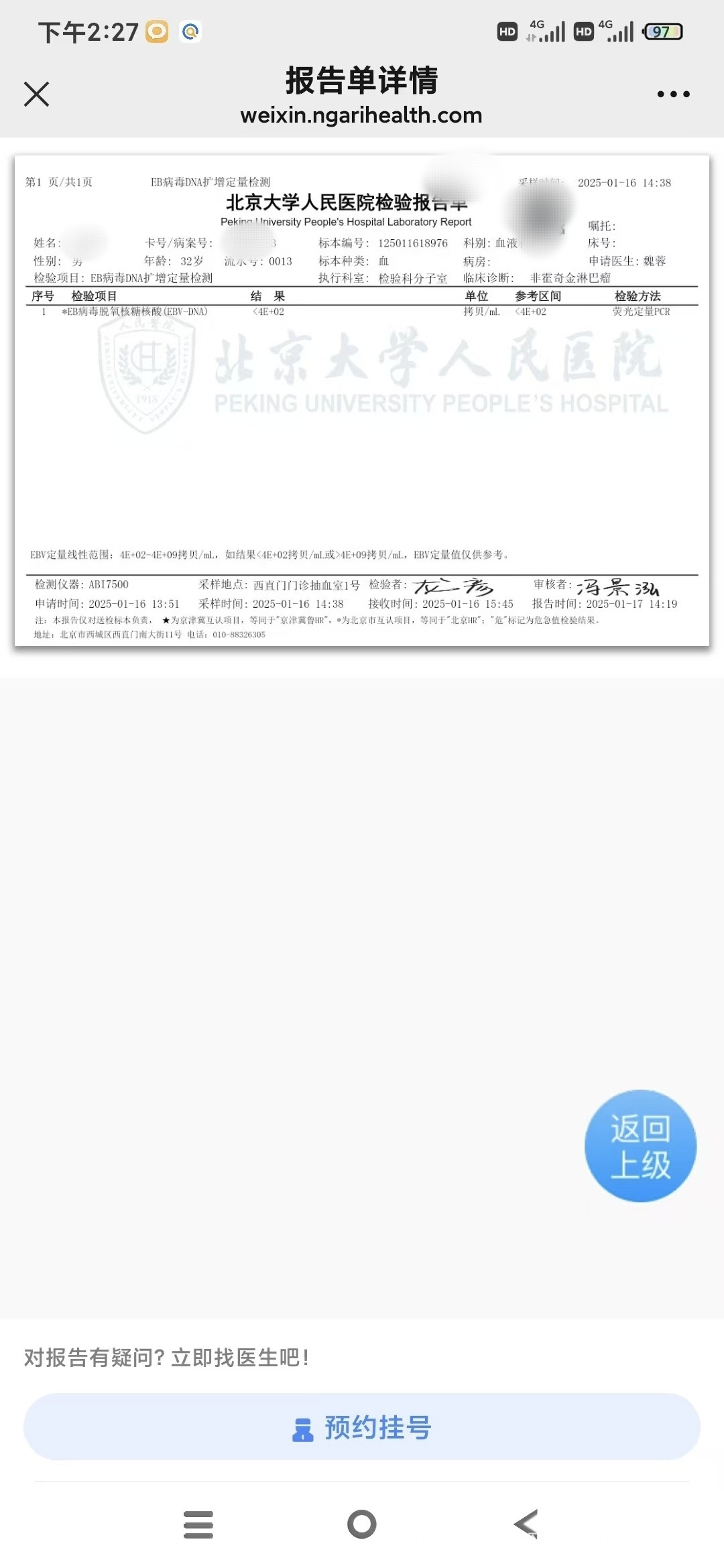This screenshot has height=1568, width=724.
Task: Go back using system back button
Action: 526,1524
